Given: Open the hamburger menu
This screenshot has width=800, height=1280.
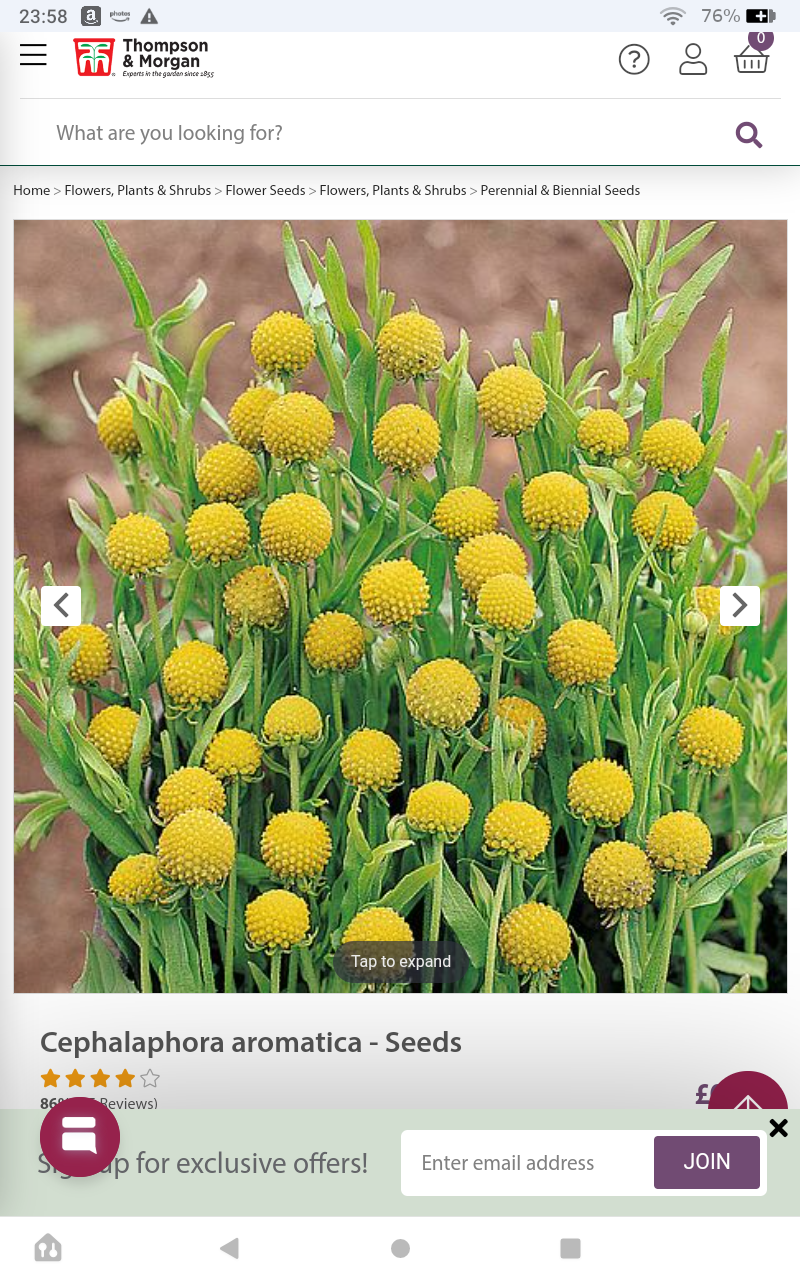Looking at the screenshot, I should click(33, 55).
